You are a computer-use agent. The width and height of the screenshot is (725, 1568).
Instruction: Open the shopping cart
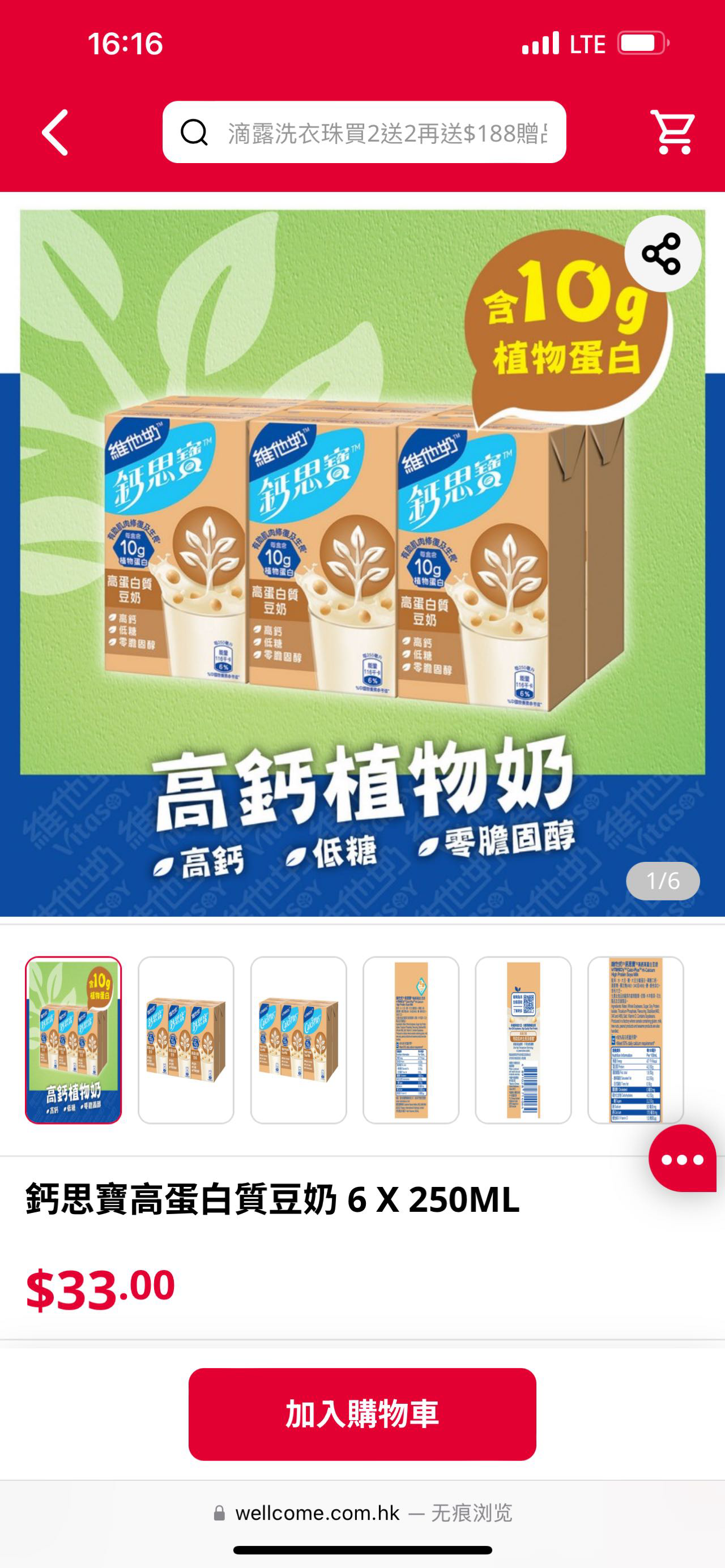click(x=673, y=136)
